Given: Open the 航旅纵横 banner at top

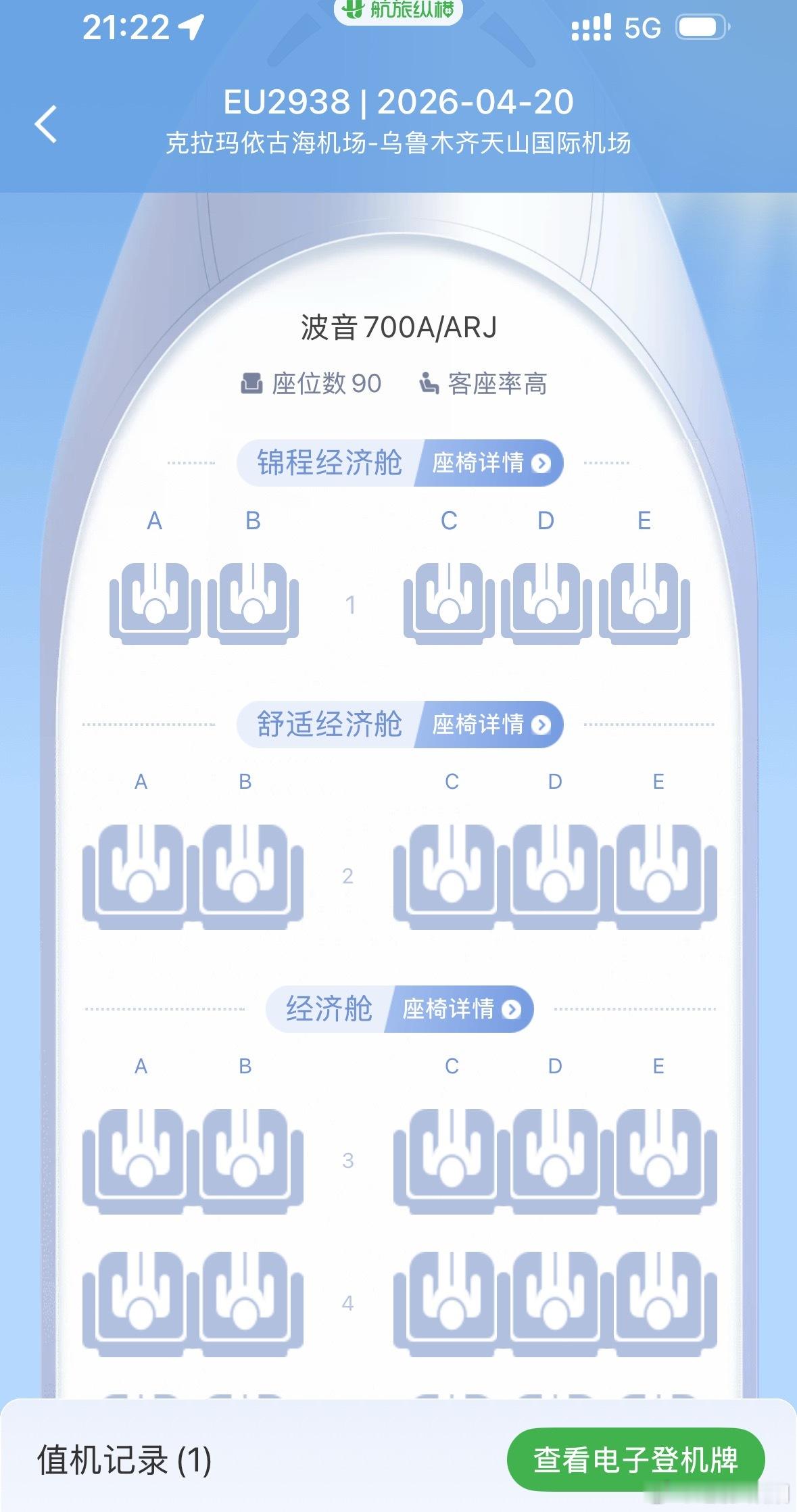Looking at the screenshot, I should [398, 12].
